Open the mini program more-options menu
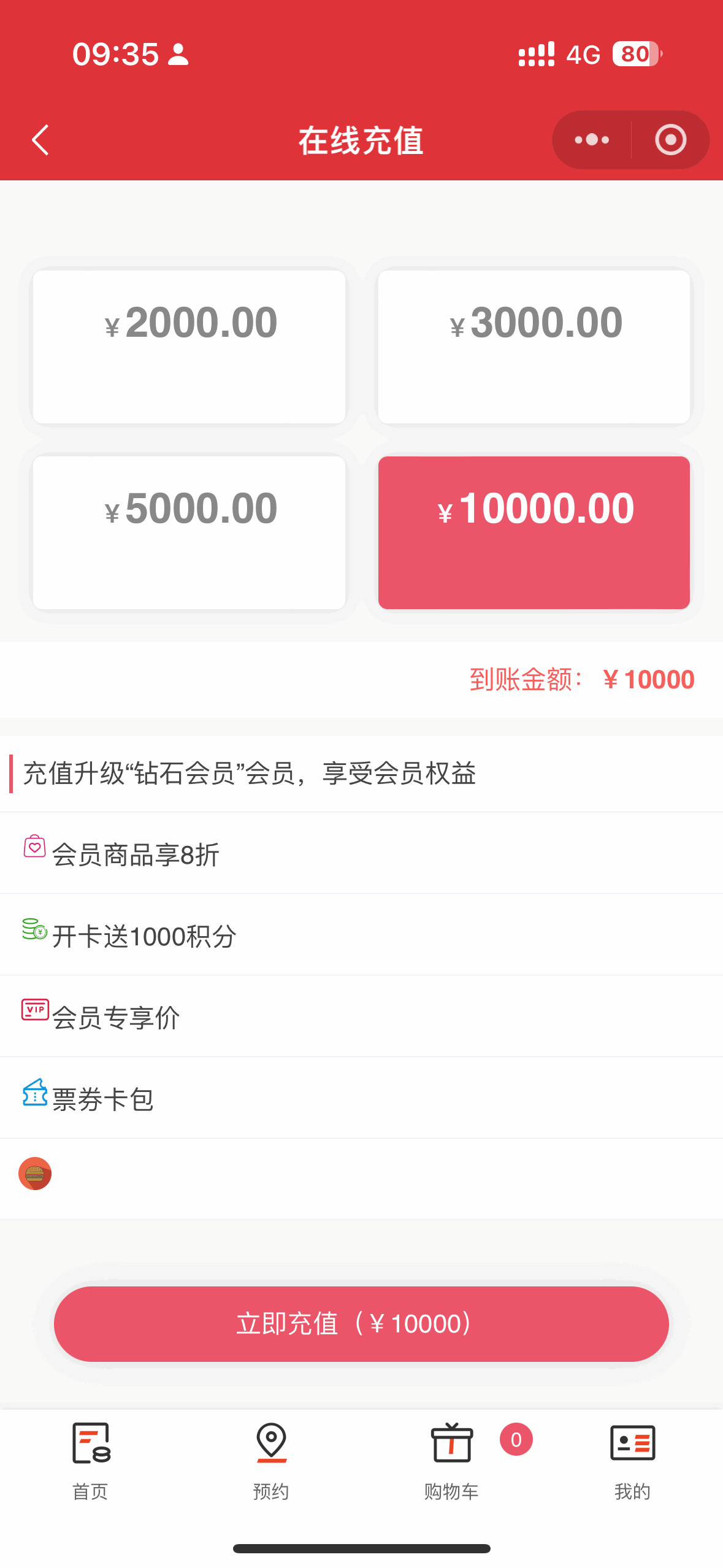The width and height of the screenshot is (723, 1568). [x=592, y=140]
